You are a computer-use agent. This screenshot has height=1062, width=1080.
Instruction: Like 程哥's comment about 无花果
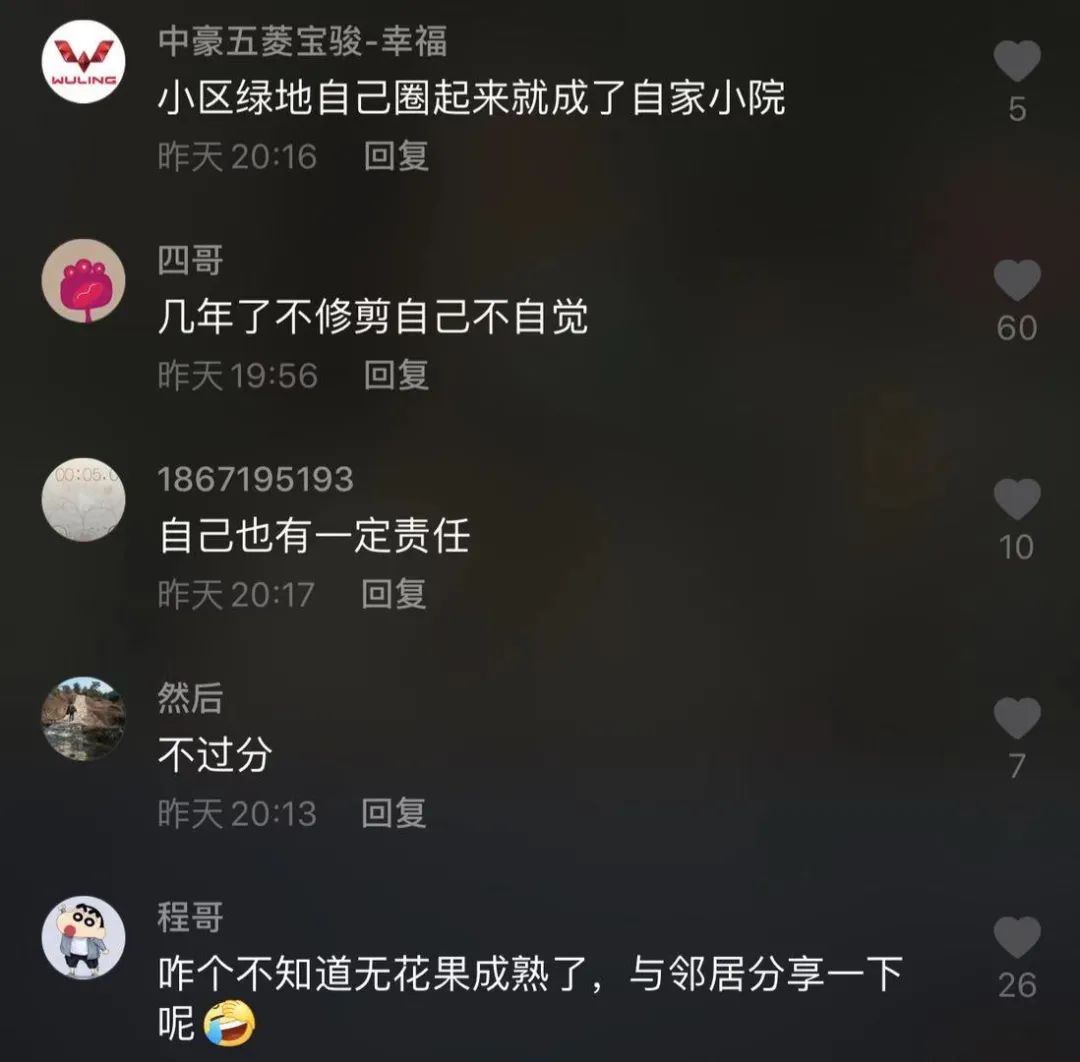tap(1017, 938)
